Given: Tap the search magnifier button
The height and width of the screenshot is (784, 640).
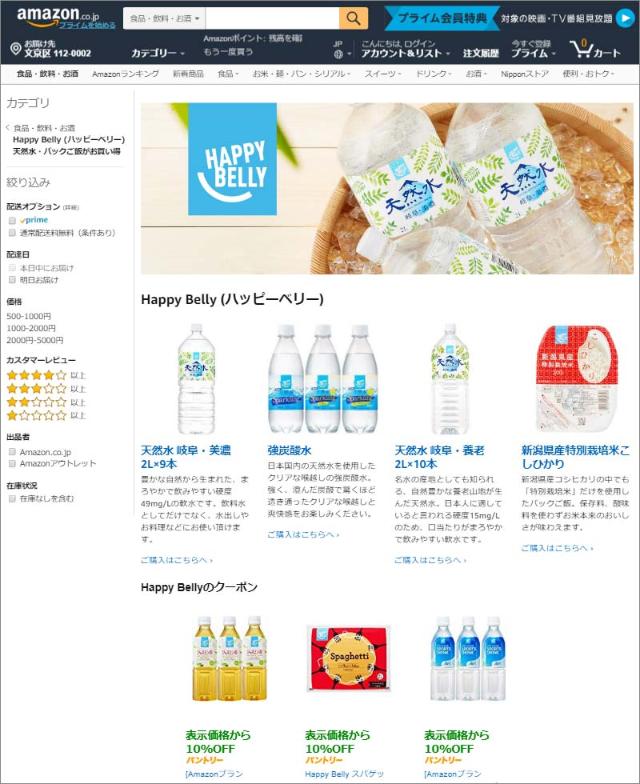Looking at the screenshot, I should click(x=353, y=18).
